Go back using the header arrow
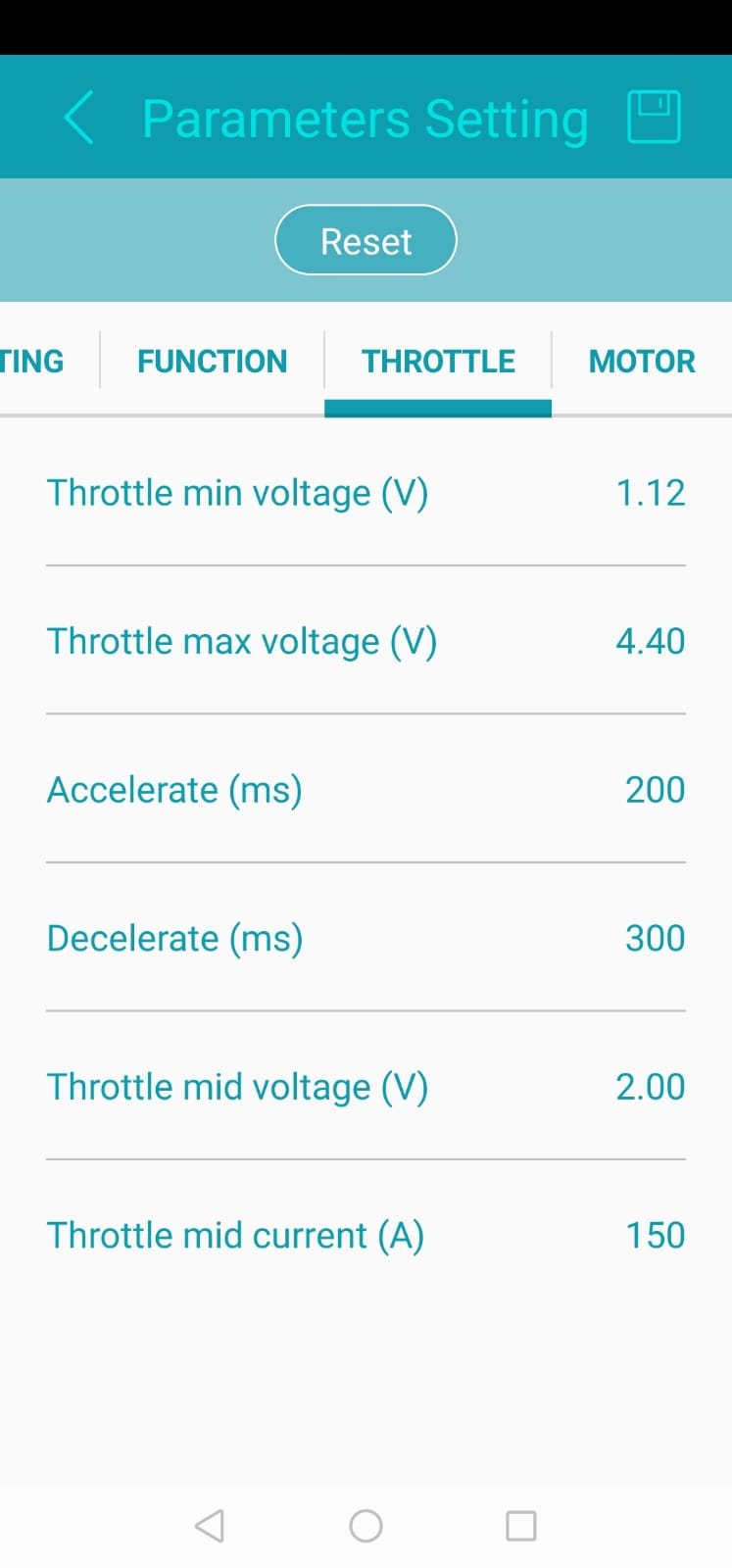732x1568 pixels. (x=78, y=118)
